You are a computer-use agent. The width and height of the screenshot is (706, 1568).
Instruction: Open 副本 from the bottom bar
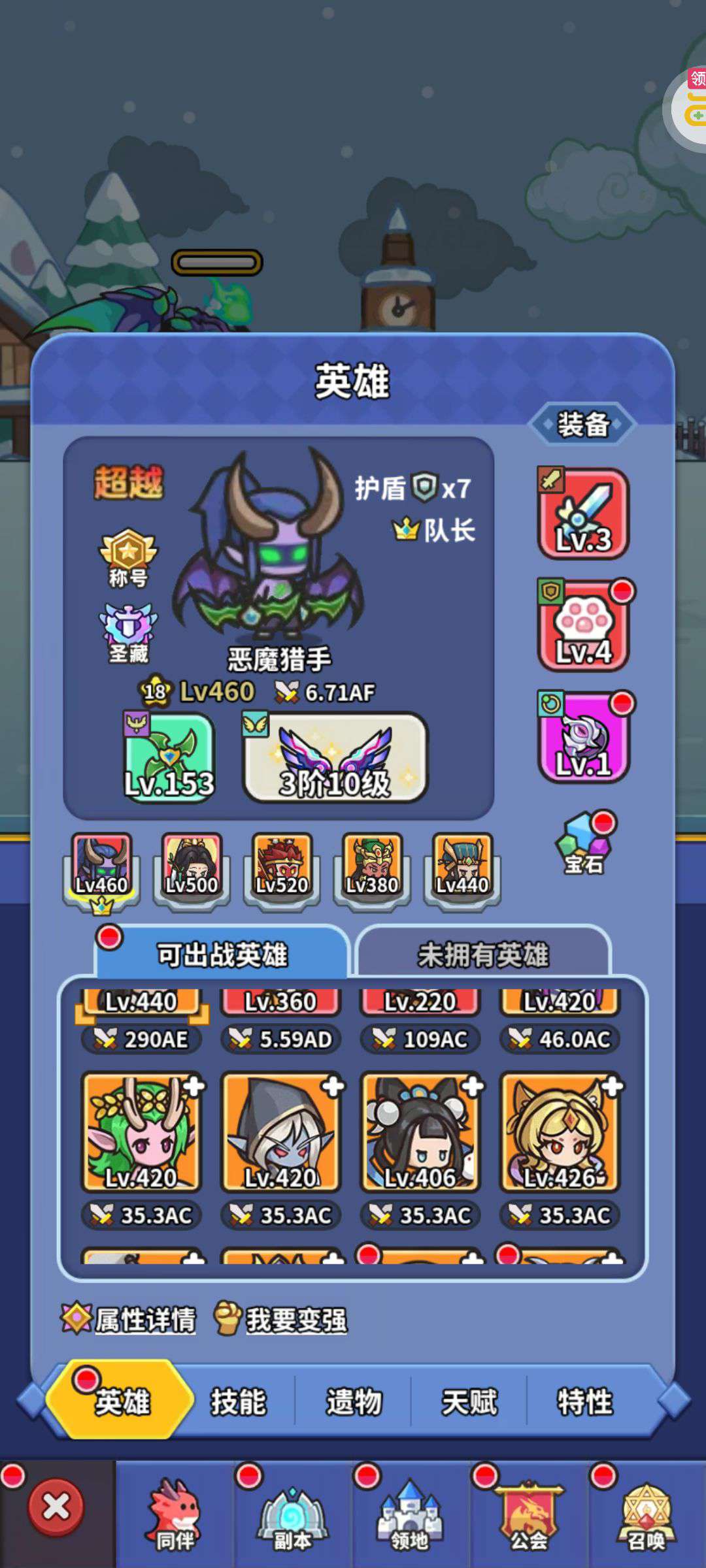292,1514
